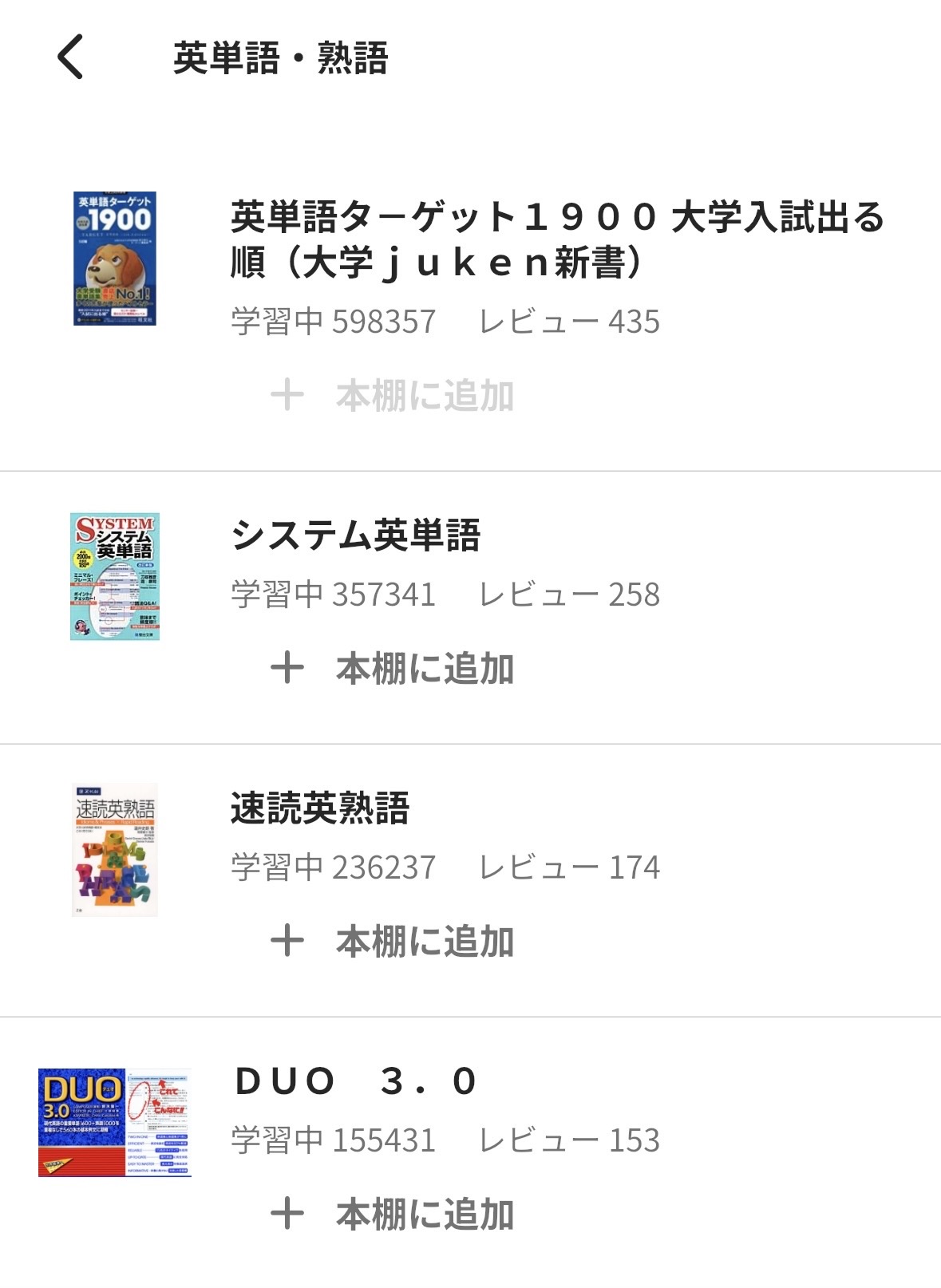Add システム英単語 to bookshelf
The height and width of the screenshot is (1288, 941).
(393, 668)
